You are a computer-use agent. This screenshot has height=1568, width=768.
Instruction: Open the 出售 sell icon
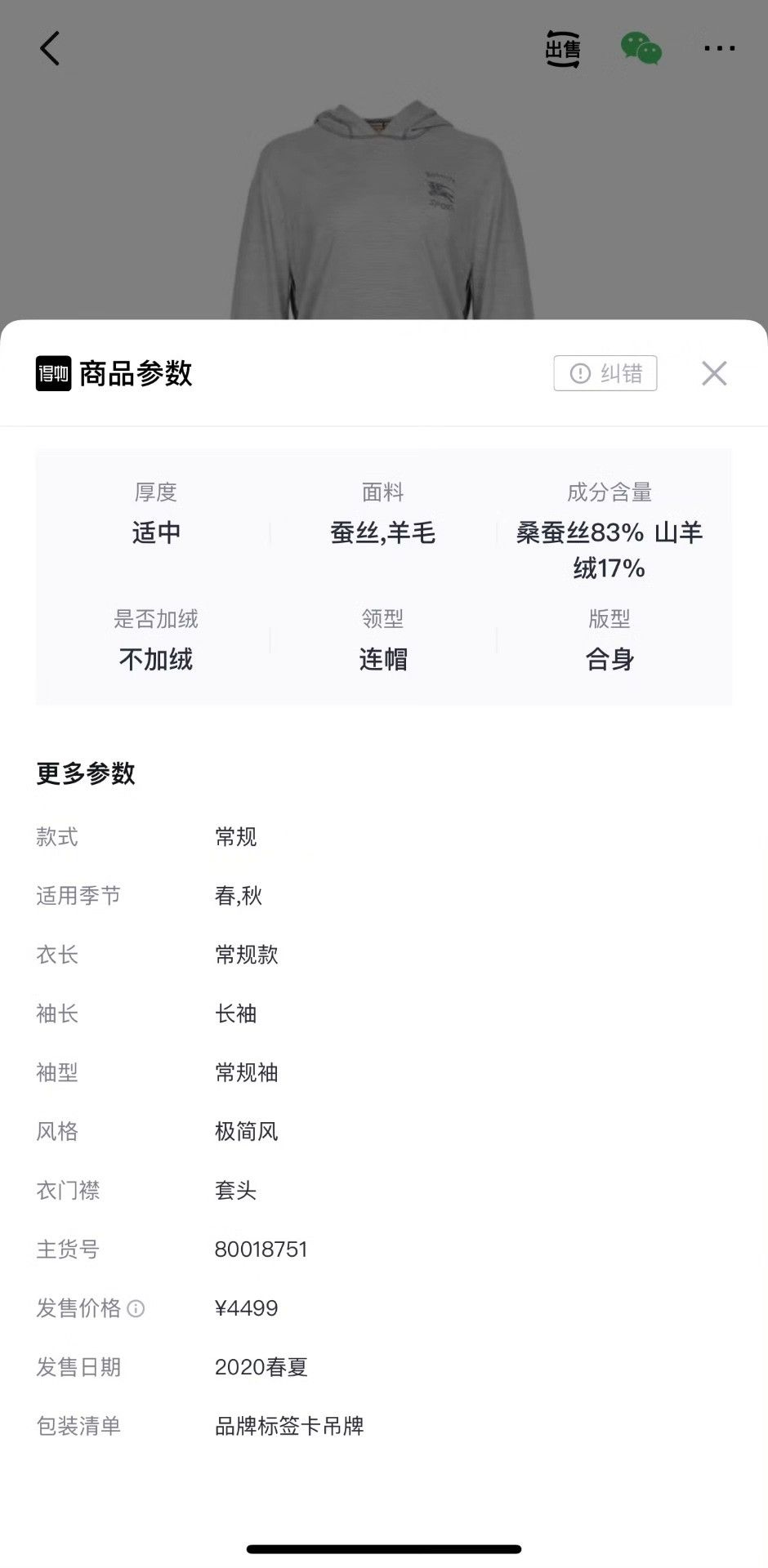tap(563, 49)
